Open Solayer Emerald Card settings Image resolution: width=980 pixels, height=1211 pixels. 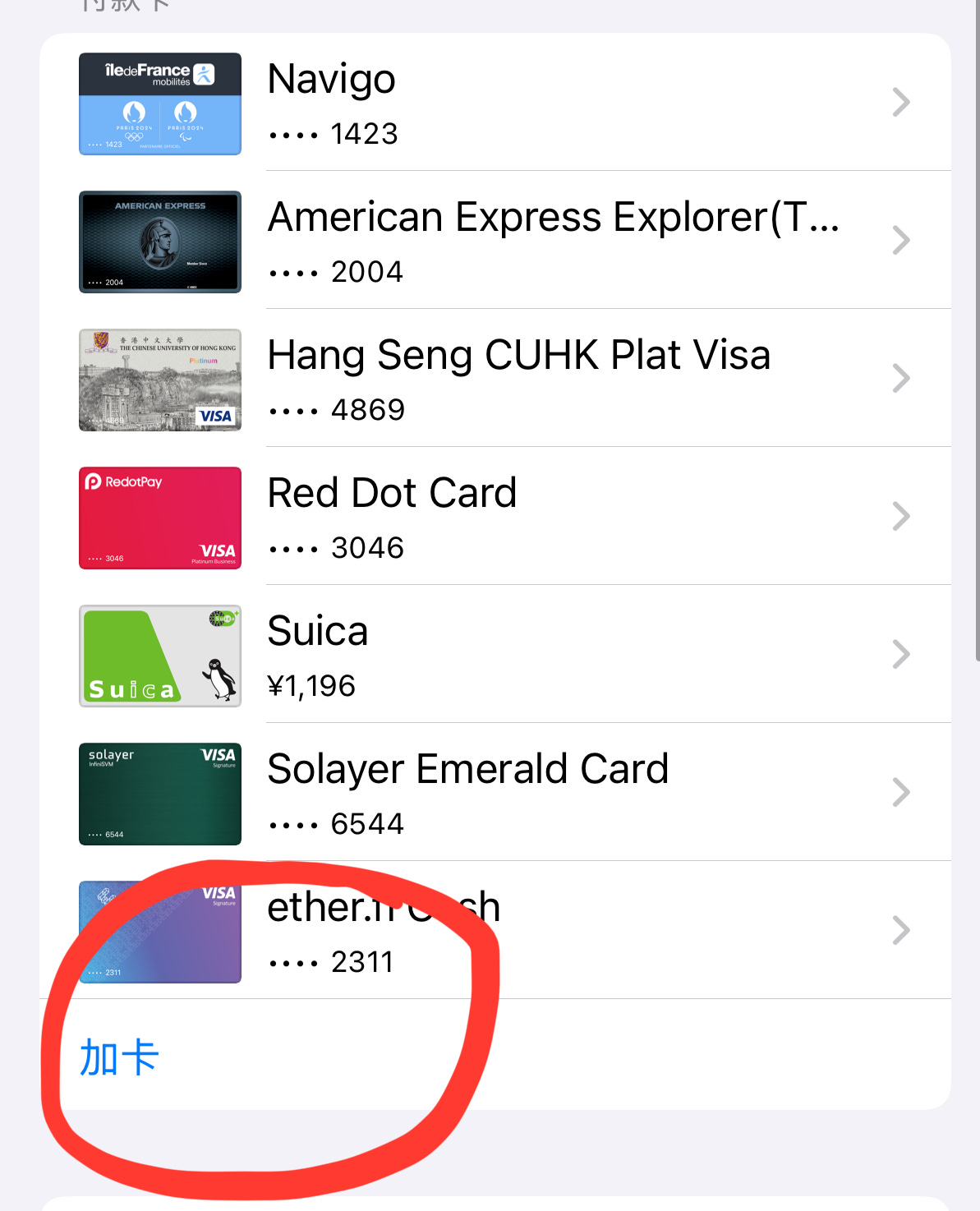click(493, 793)
